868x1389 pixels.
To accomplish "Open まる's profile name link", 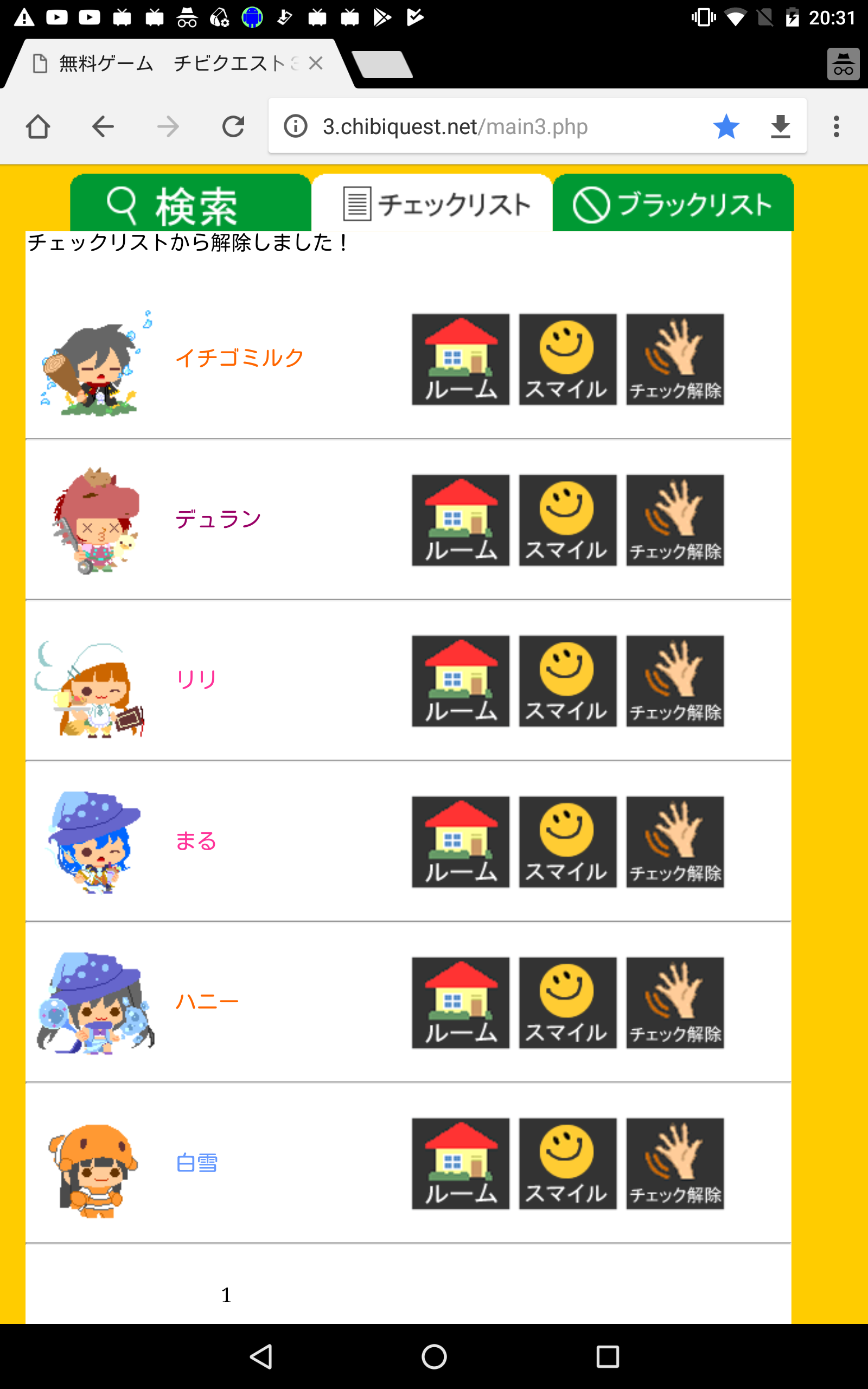I will (x=196, y=841).
